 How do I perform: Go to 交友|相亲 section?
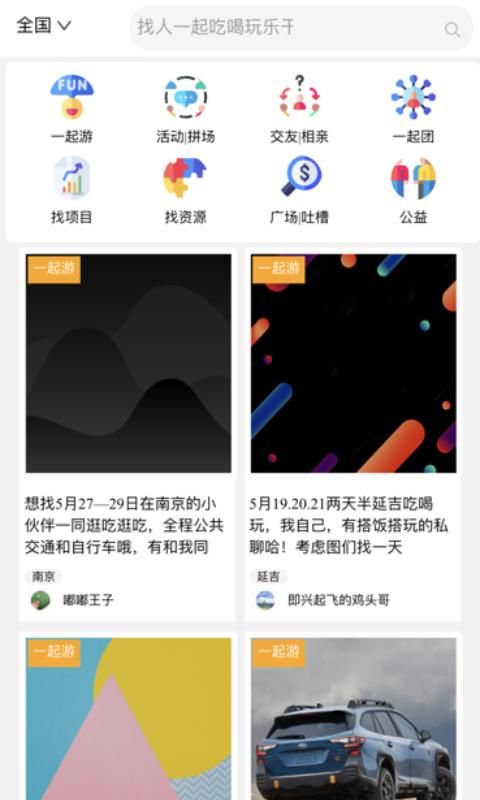(299, 109)
